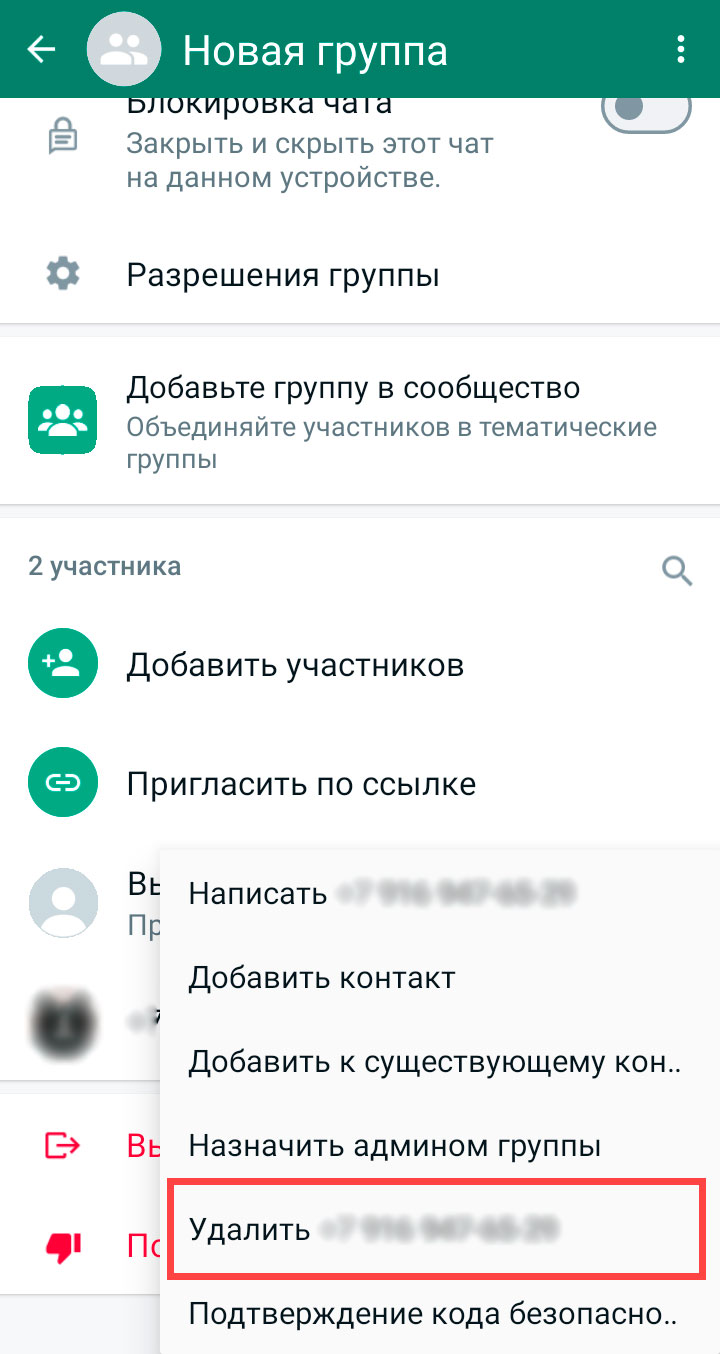This screenshot has height=1354, width=720.
Task: Tap the invite link chain icon
Action: pos(62,782)
